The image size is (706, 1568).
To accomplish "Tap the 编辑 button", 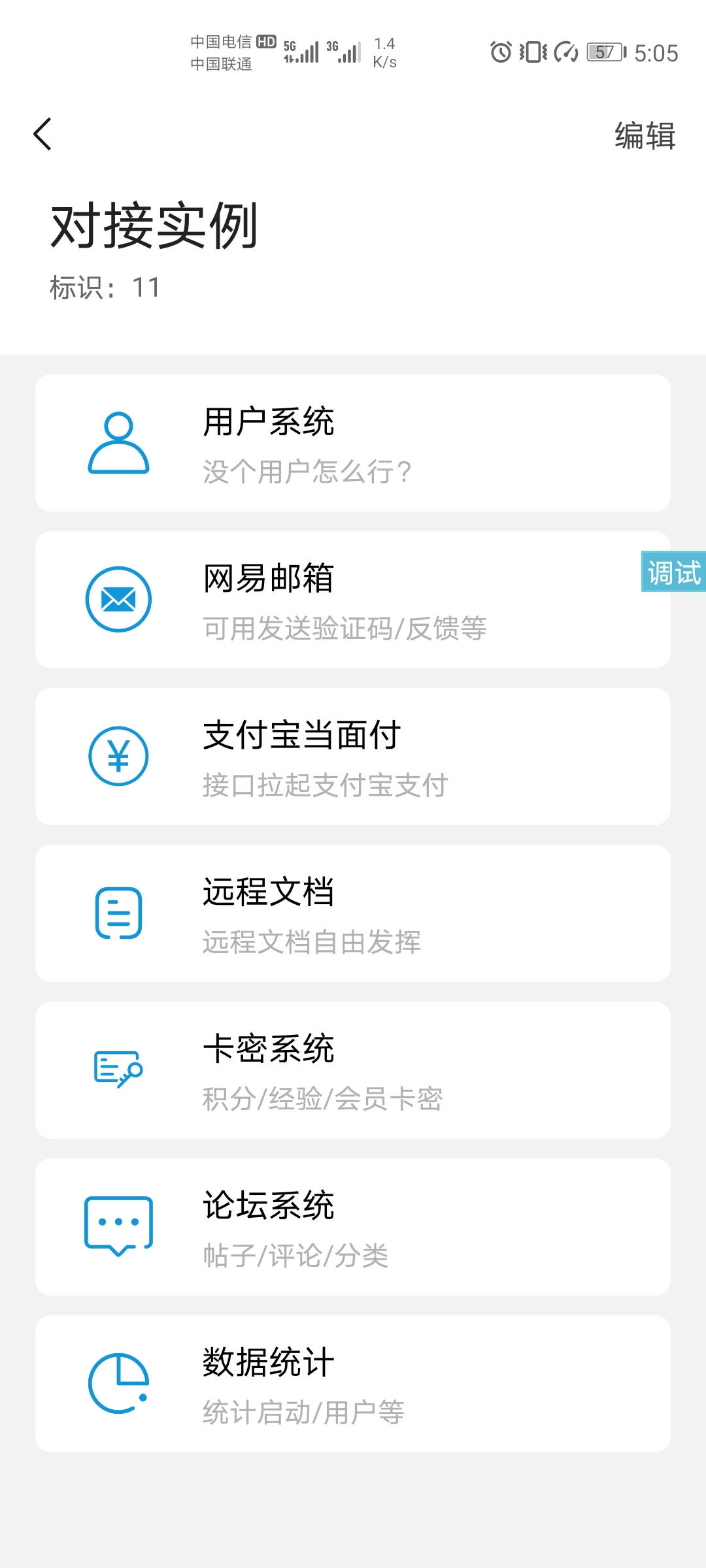I will [x=645, y=136].
